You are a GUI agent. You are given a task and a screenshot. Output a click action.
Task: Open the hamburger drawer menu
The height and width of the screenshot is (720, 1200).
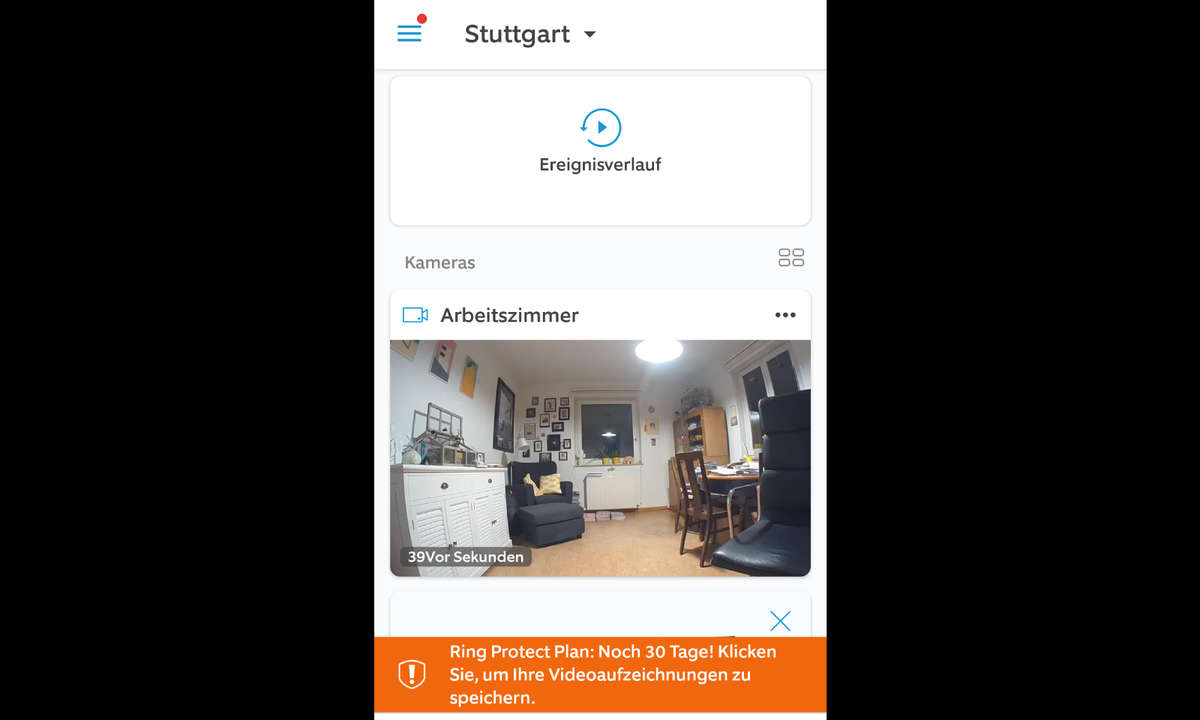(409, 33)
